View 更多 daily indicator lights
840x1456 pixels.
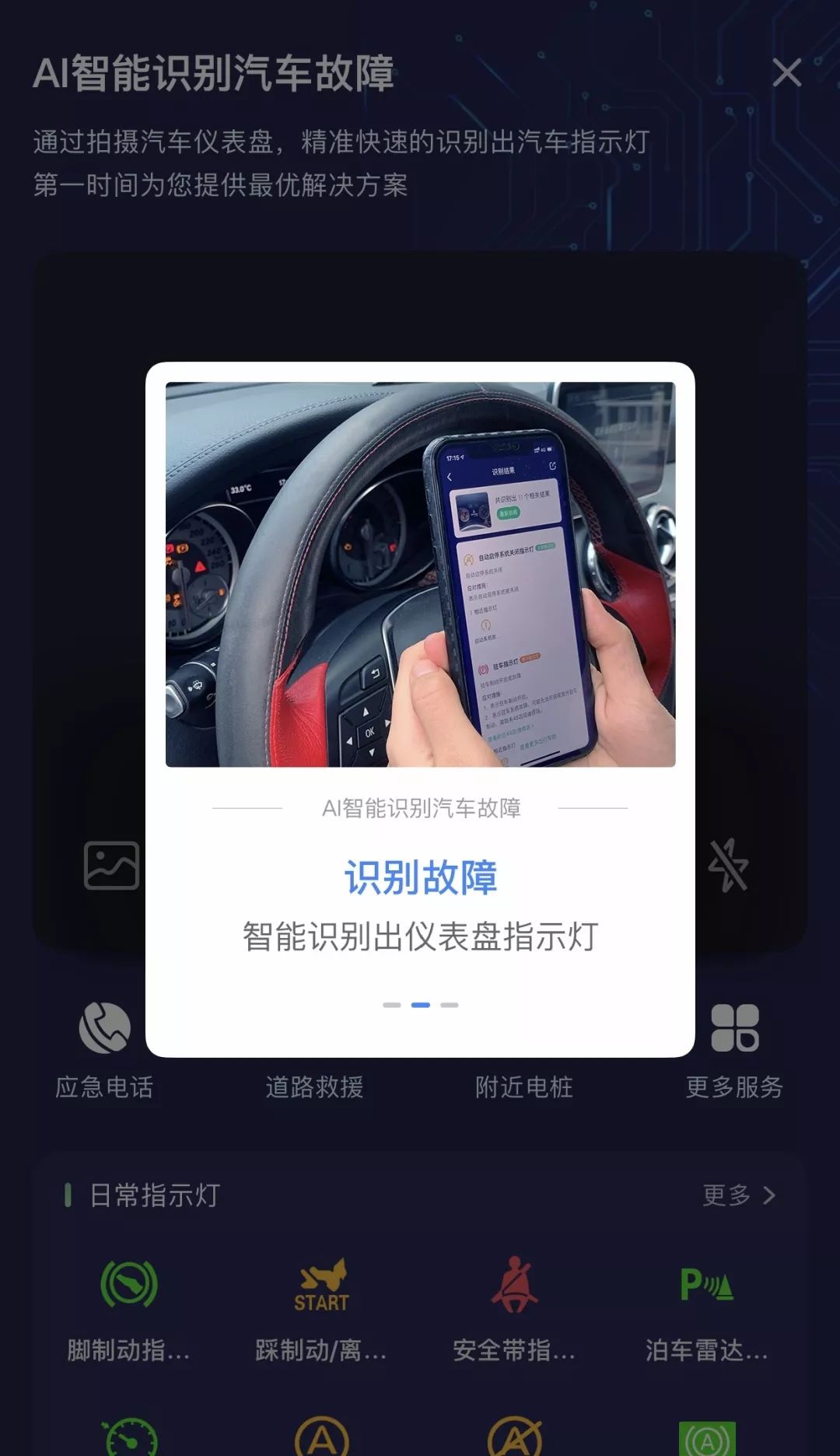(x=739, y=1195)
